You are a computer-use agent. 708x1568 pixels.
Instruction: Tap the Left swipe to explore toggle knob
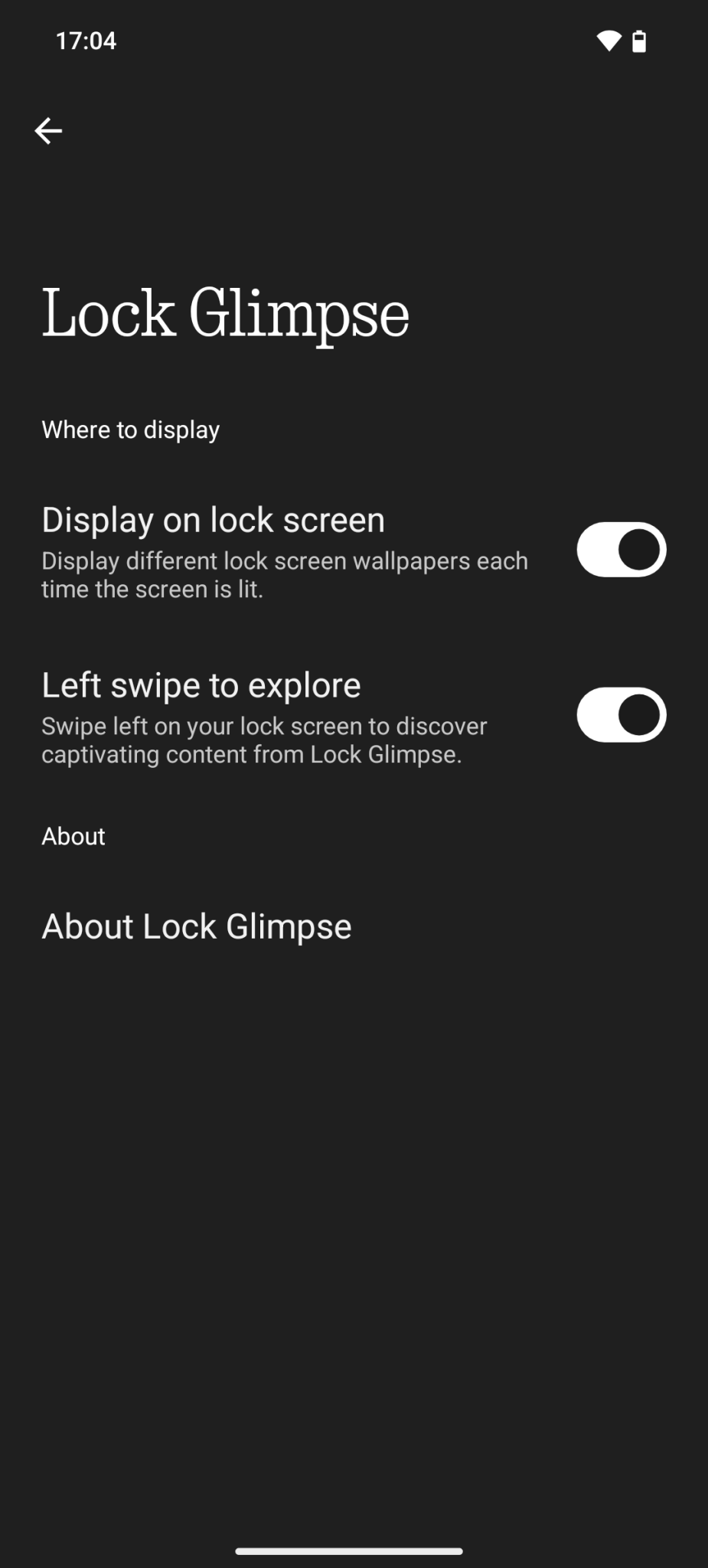coord(639,714)
